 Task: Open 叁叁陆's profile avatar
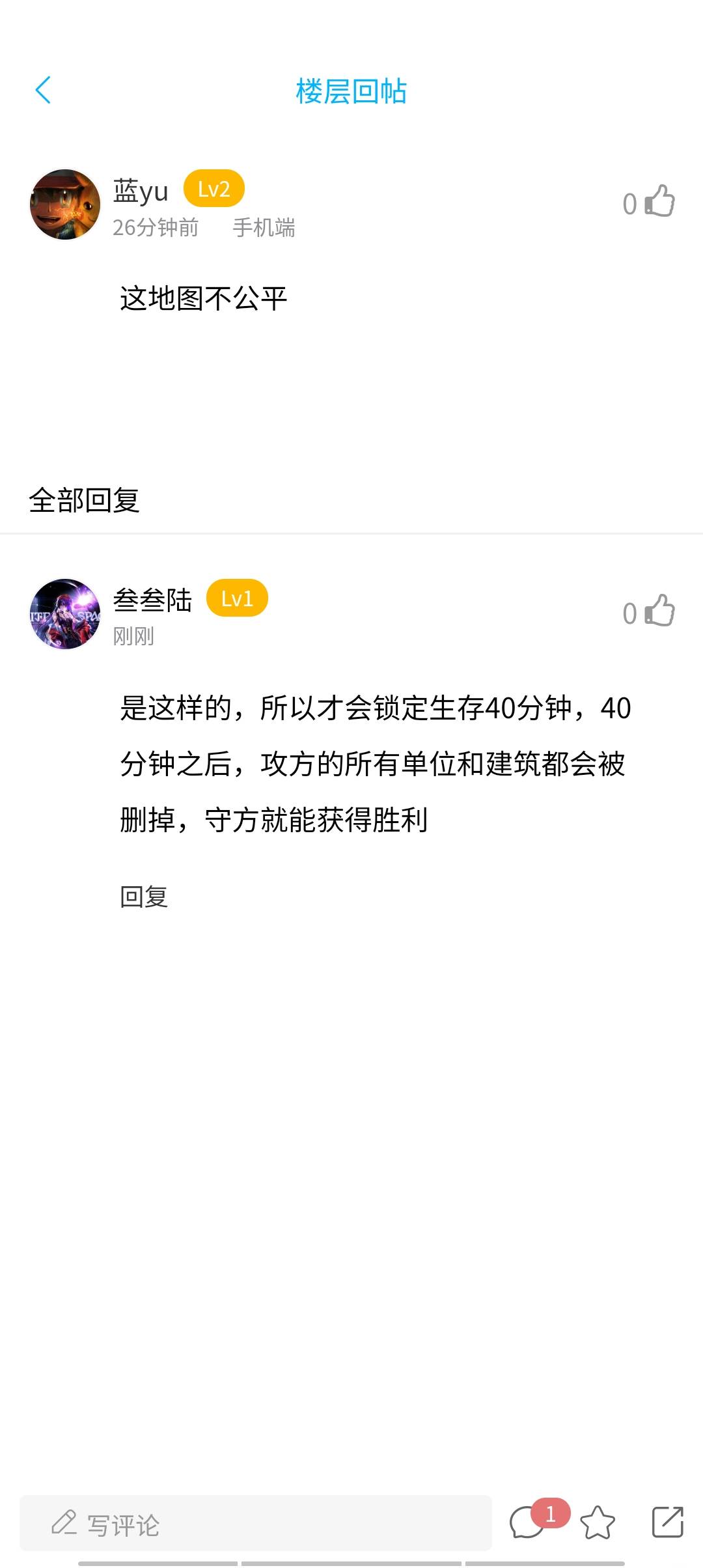pyautogui.click(x=65, y=614)
